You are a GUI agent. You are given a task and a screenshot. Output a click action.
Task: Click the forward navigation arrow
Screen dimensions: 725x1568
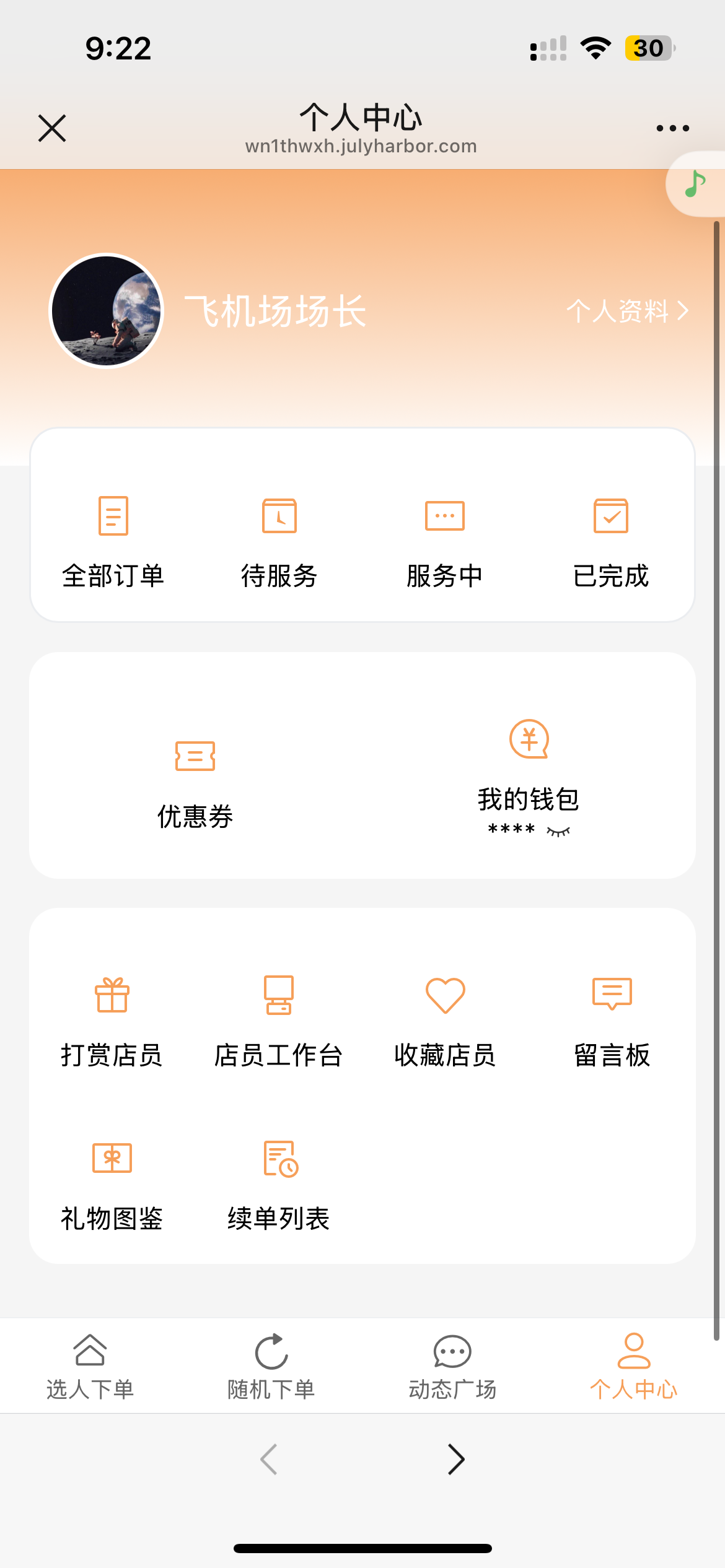[x=455, y=1459]
